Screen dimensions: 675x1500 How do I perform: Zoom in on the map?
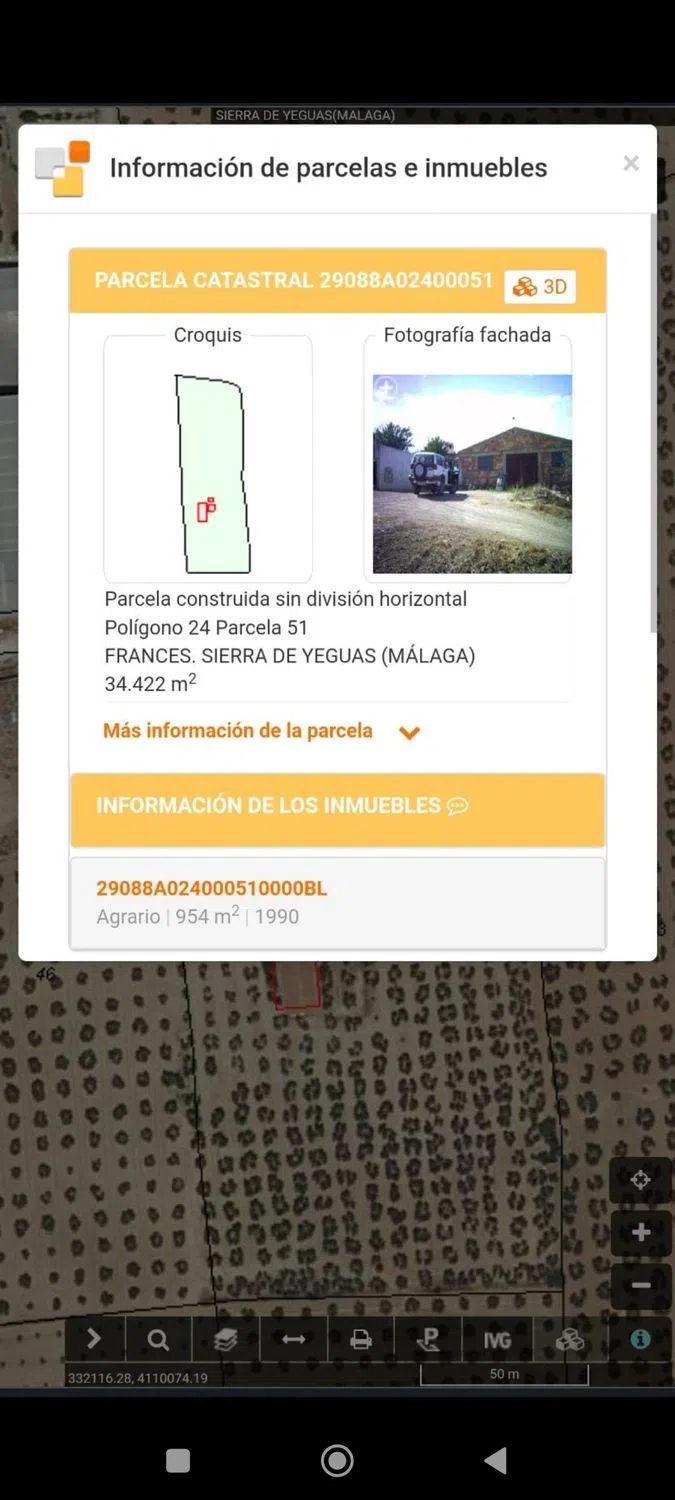641,1233
